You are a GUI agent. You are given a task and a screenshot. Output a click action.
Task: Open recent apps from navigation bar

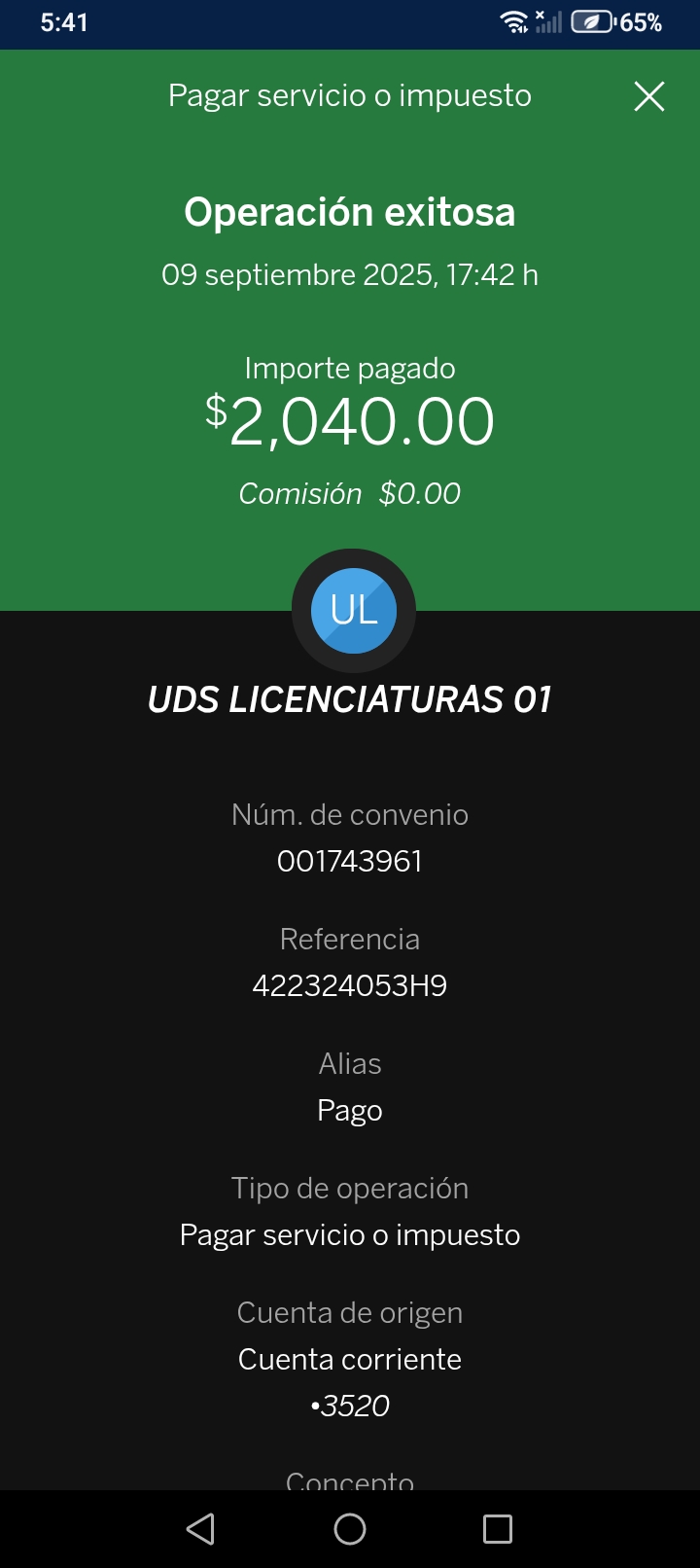498,1529
